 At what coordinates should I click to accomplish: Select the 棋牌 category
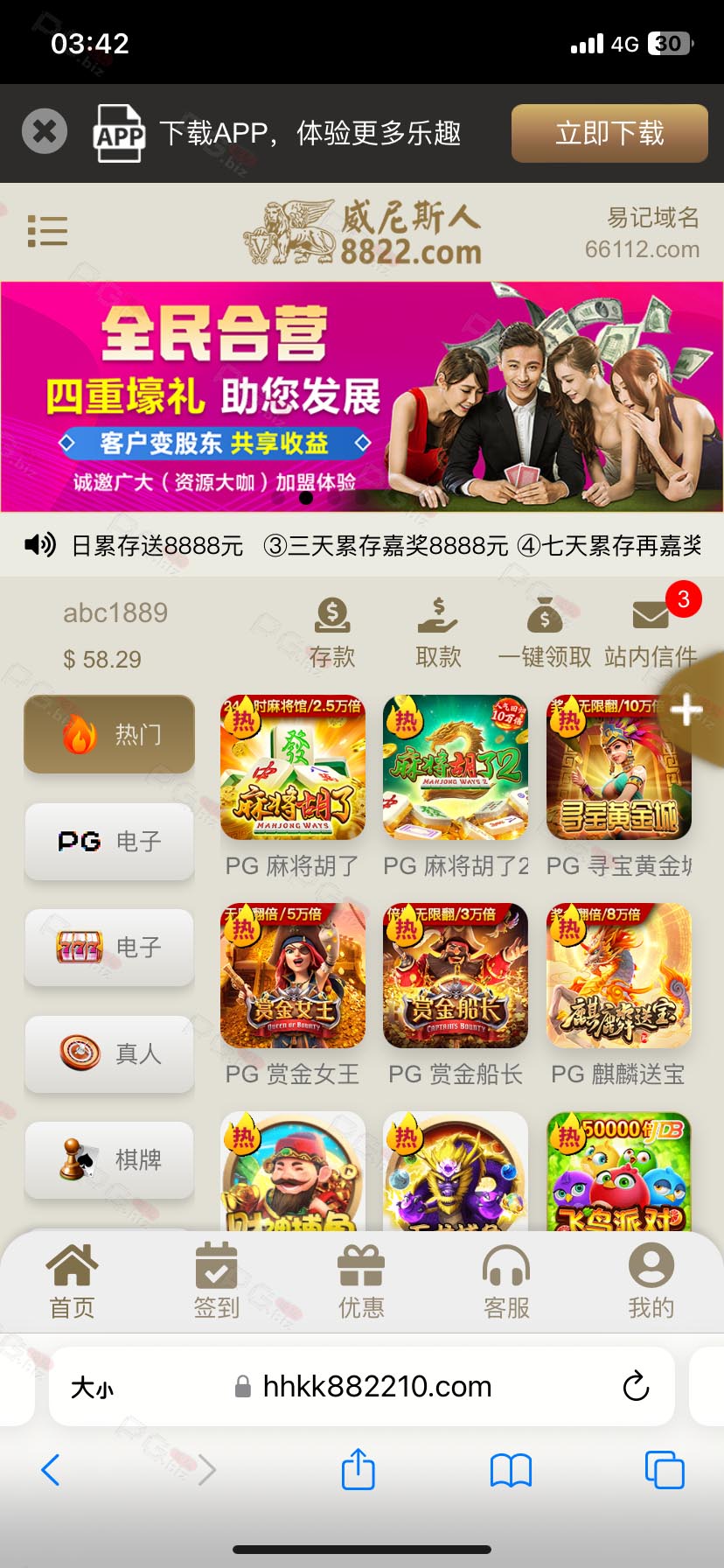tap(109, 1159)
